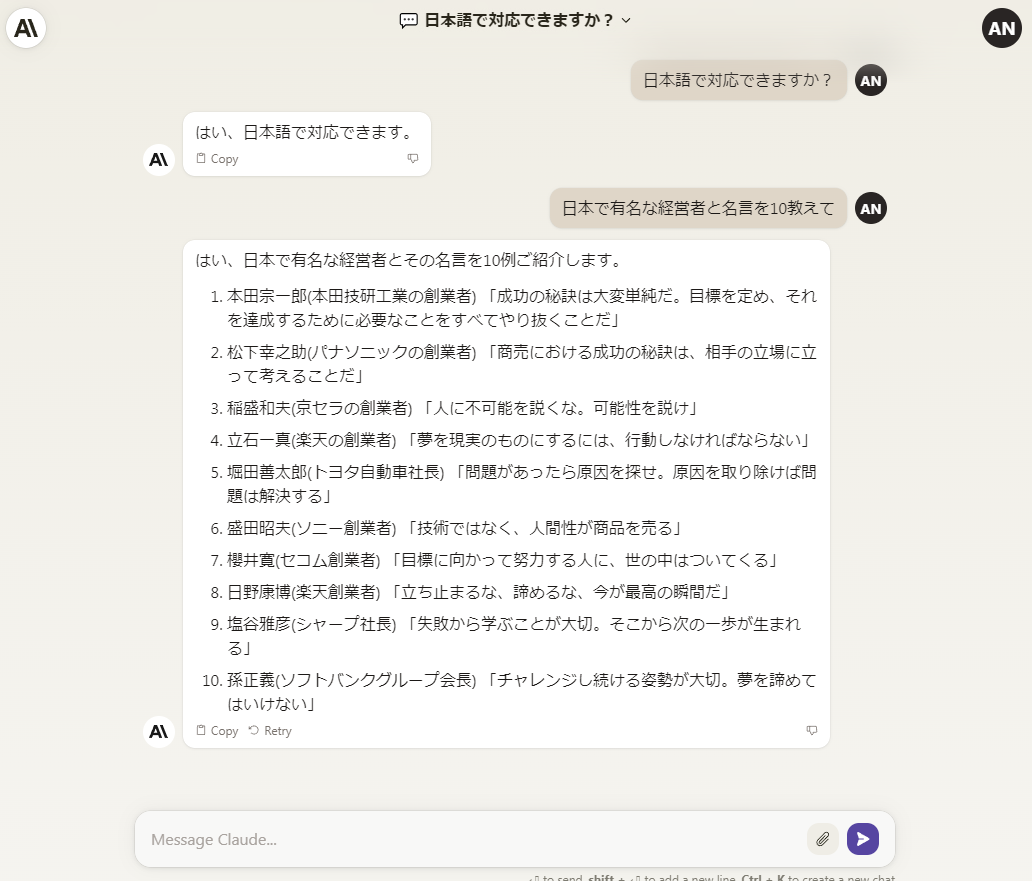Attach a file with the paperclip
Viewport: 1032px width, 881px height.
tap(822, 839)
